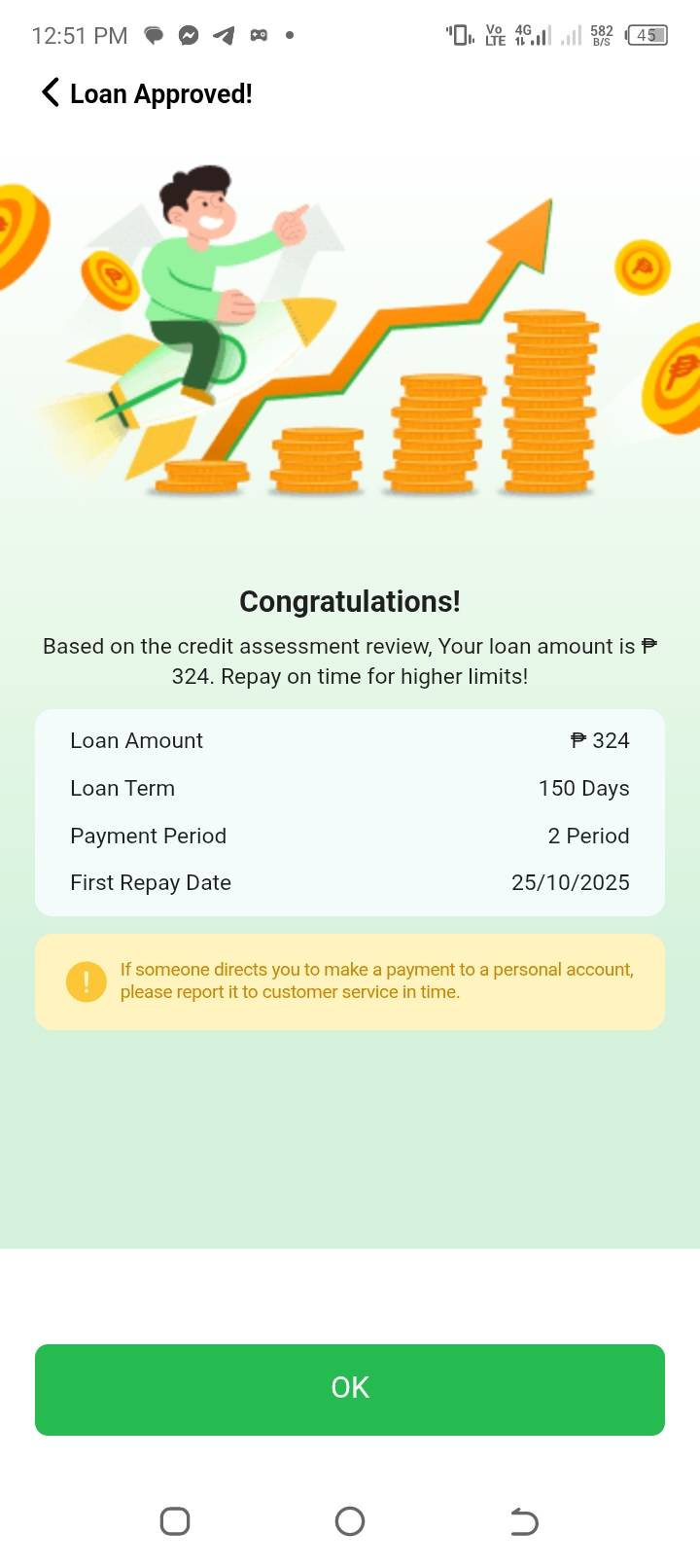This screenshot has height=1568, width=700.
Task: Go to the system home screen
Action: (x=350, y=1520)
